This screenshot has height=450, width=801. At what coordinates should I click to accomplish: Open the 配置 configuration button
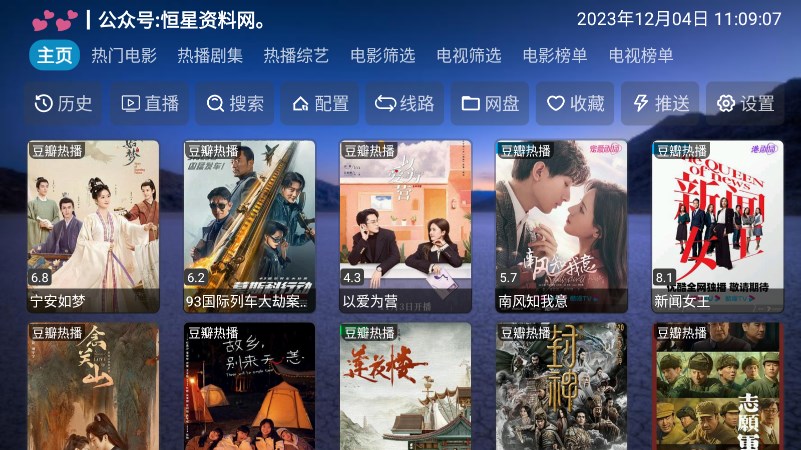click(x=320, y=103)
